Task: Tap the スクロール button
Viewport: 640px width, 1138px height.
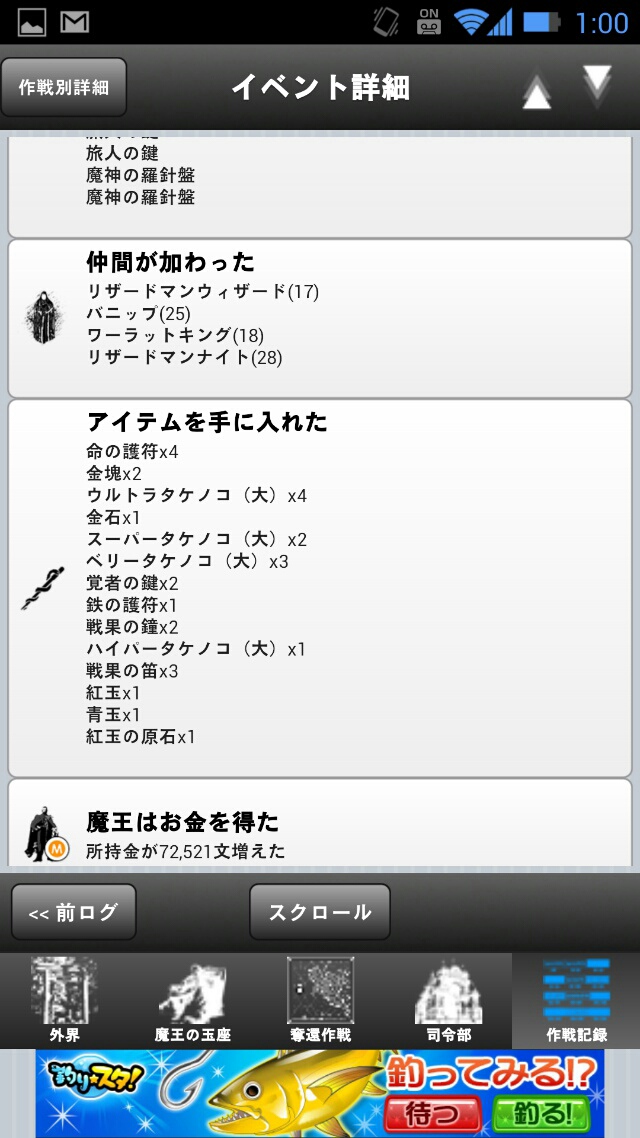Action: pyautogui.click(x=320, y=912)
